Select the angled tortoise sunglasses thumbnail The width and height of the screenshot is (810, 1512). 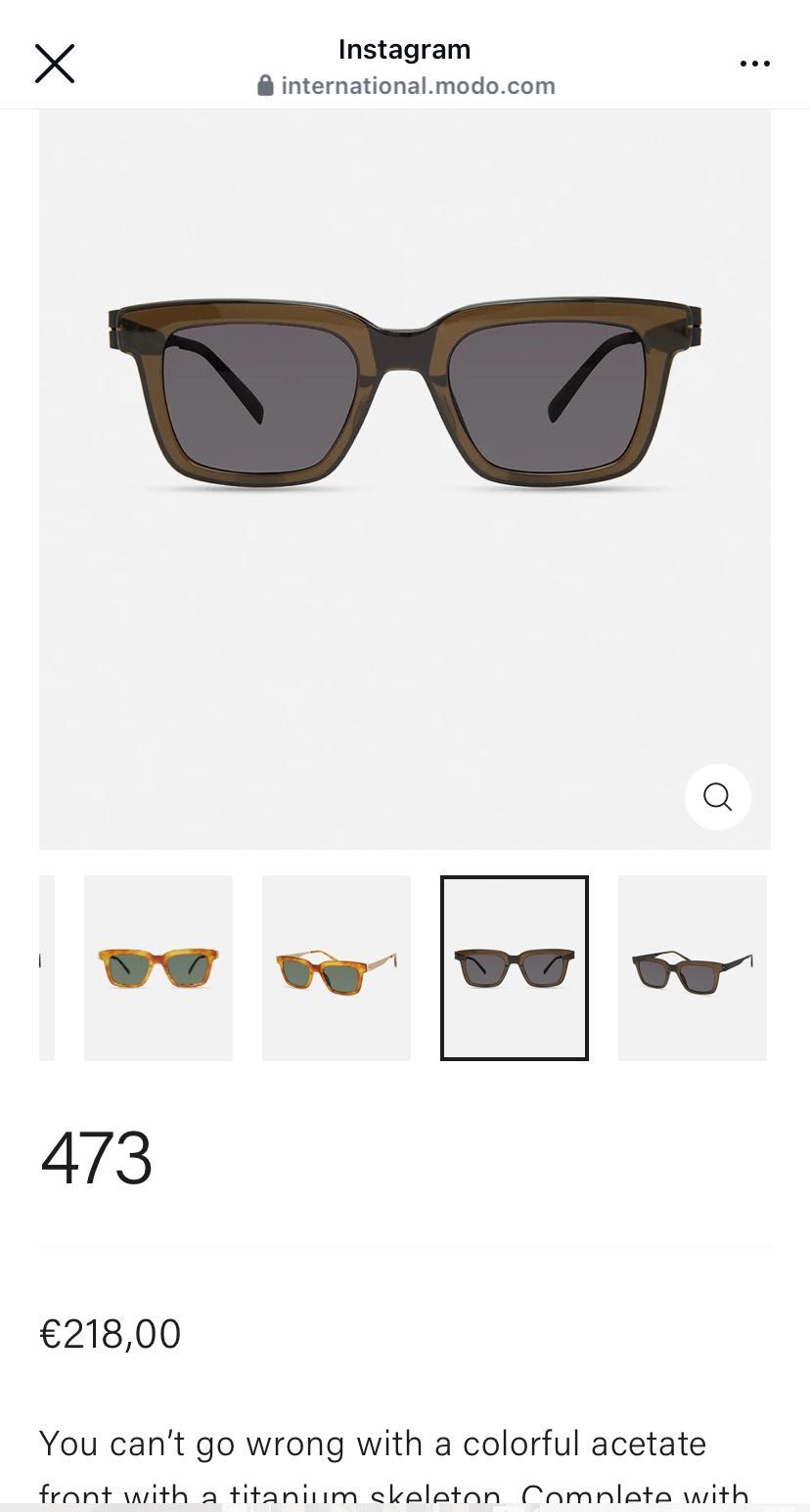pos(337,967)
